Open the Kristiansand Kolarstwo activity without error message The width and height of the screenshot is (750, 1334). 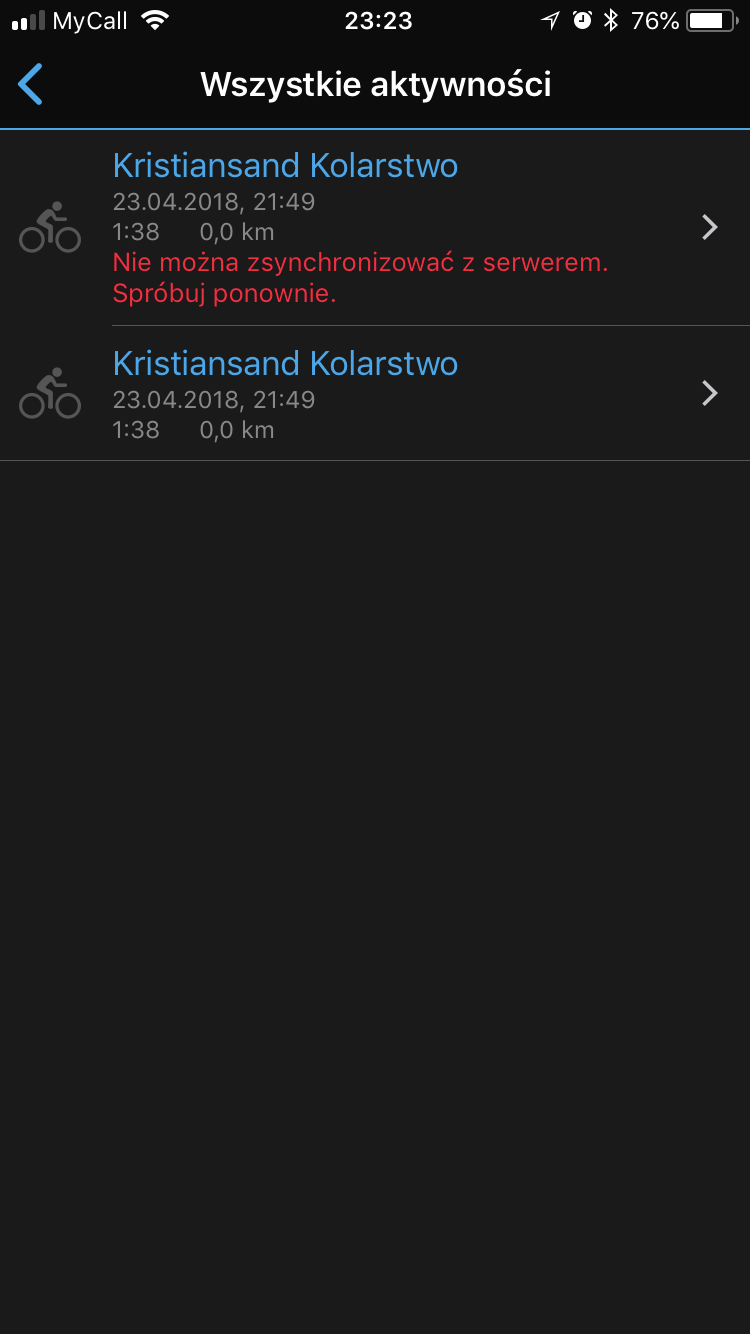375,394
